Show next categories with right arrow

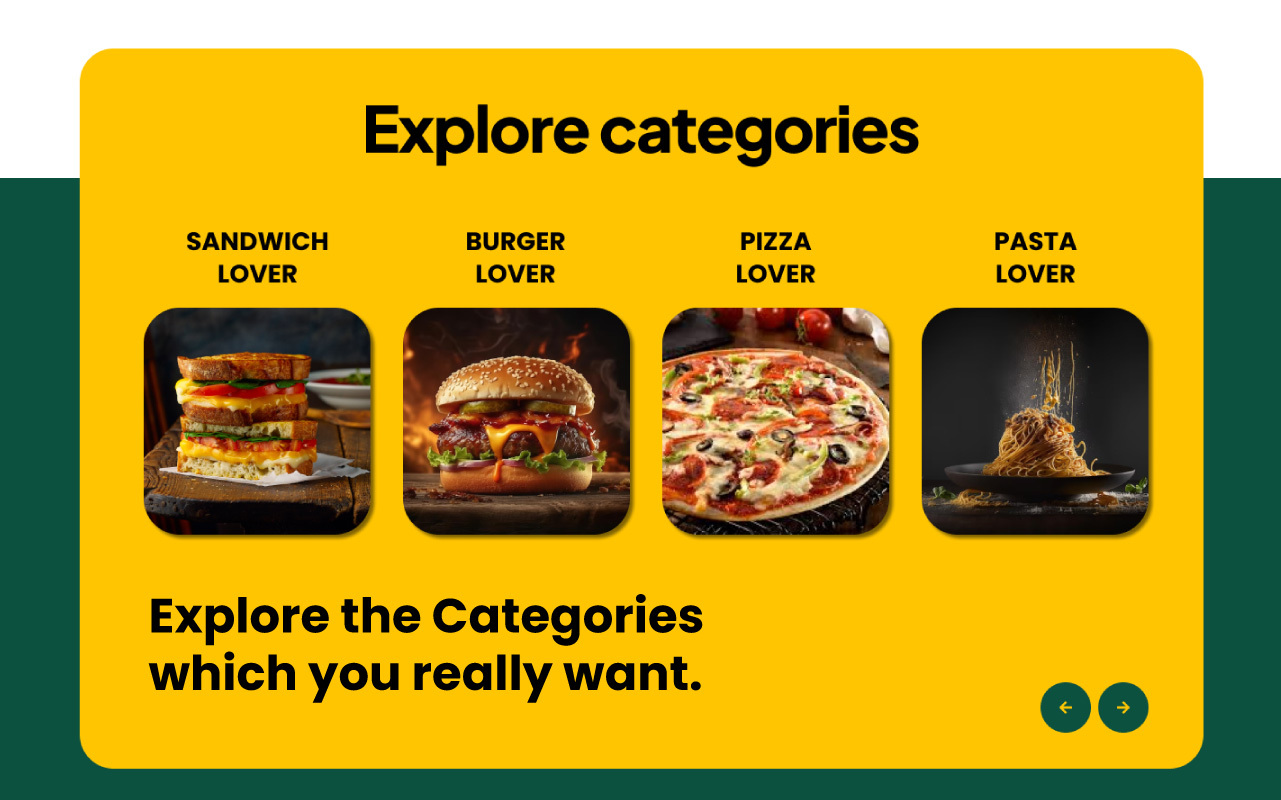[1123, 708]
